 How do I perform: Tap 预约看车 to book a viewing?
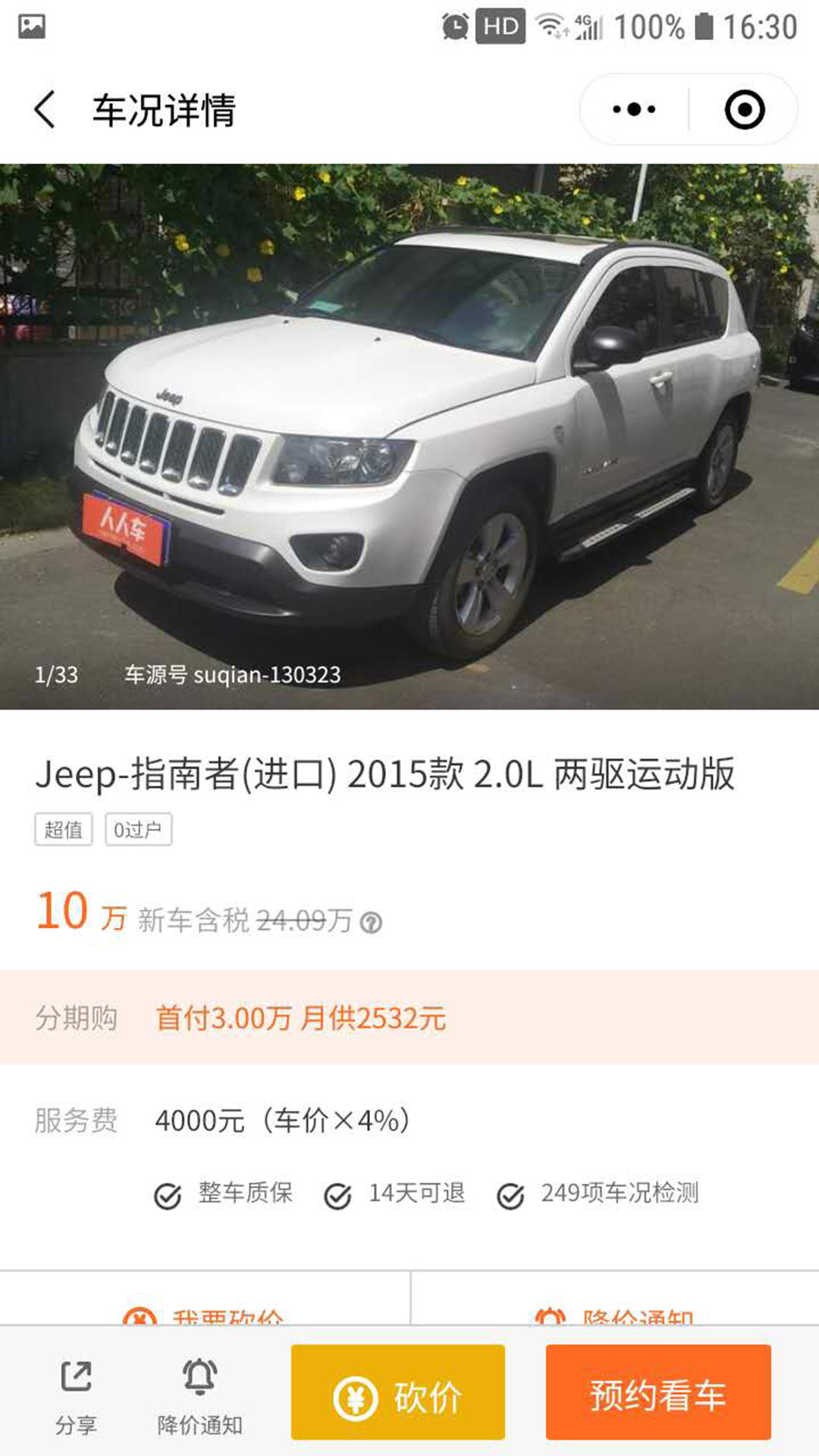click(x=658, y=1392)
